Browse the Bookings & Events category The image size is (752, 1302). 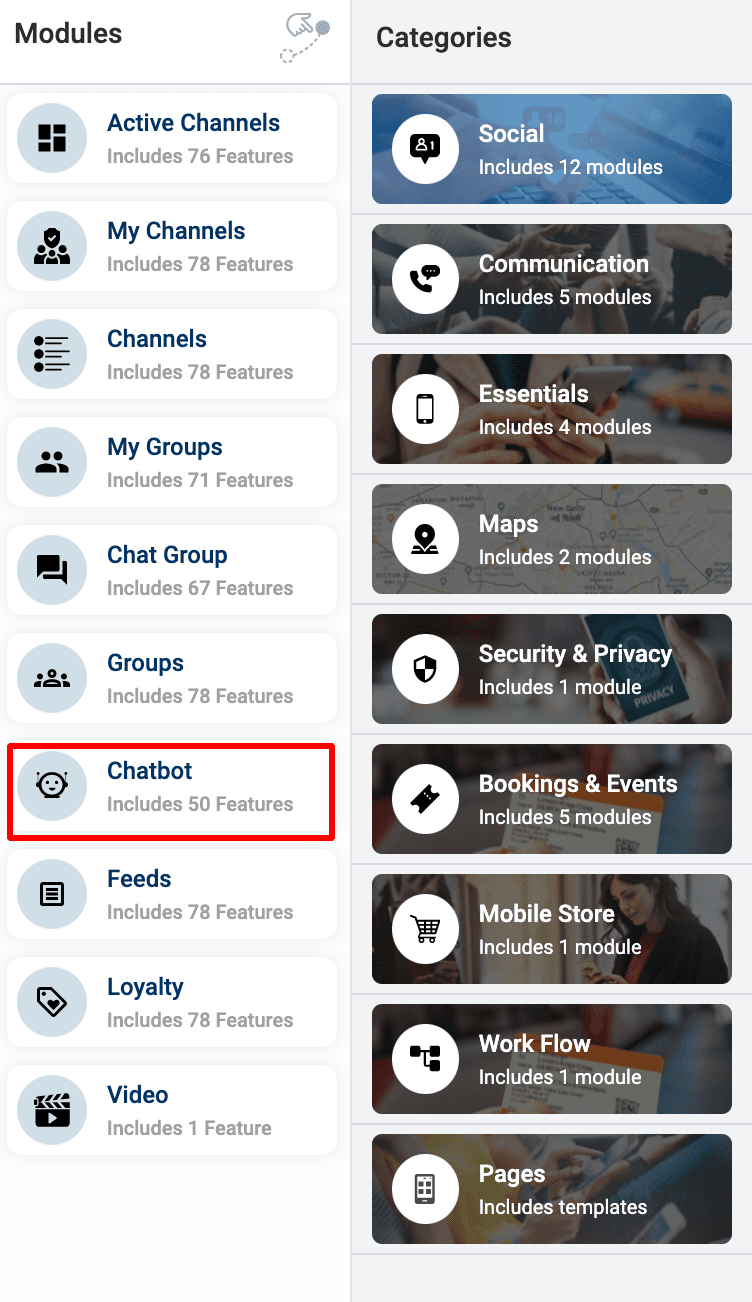pyautogui.click(x=551, y=799)
